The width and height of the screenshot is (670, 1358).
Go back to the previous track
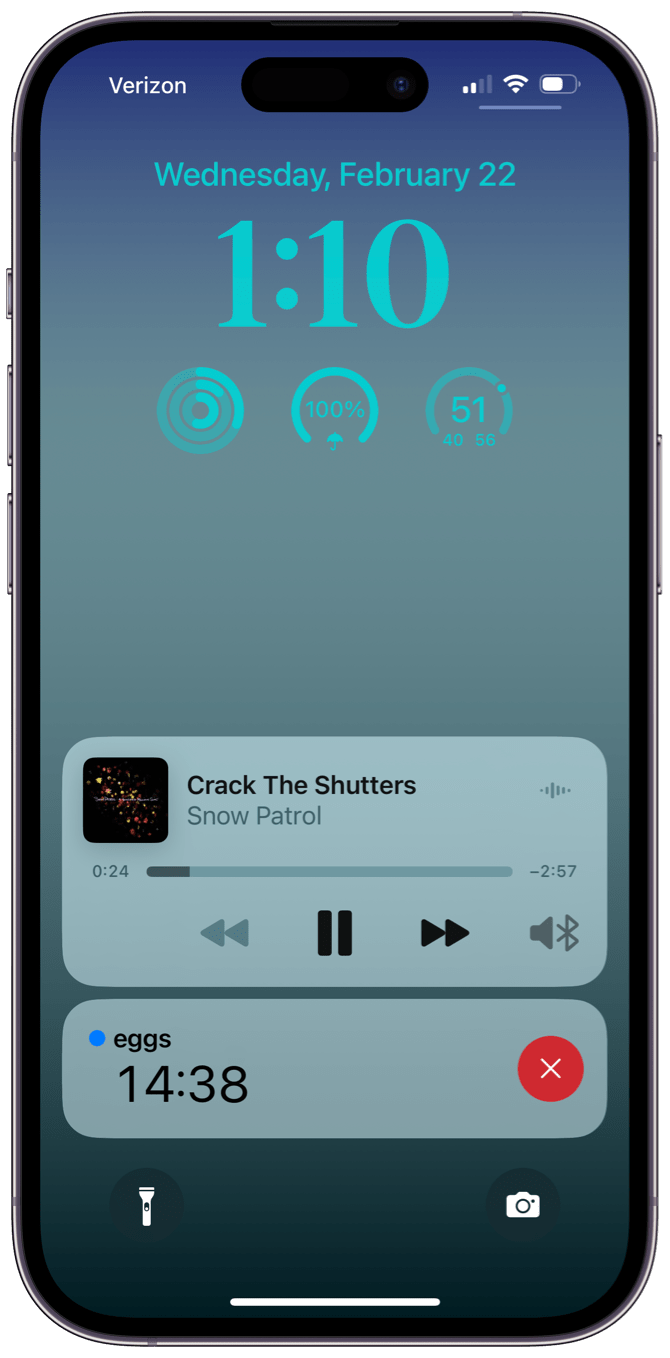(225, 933)
